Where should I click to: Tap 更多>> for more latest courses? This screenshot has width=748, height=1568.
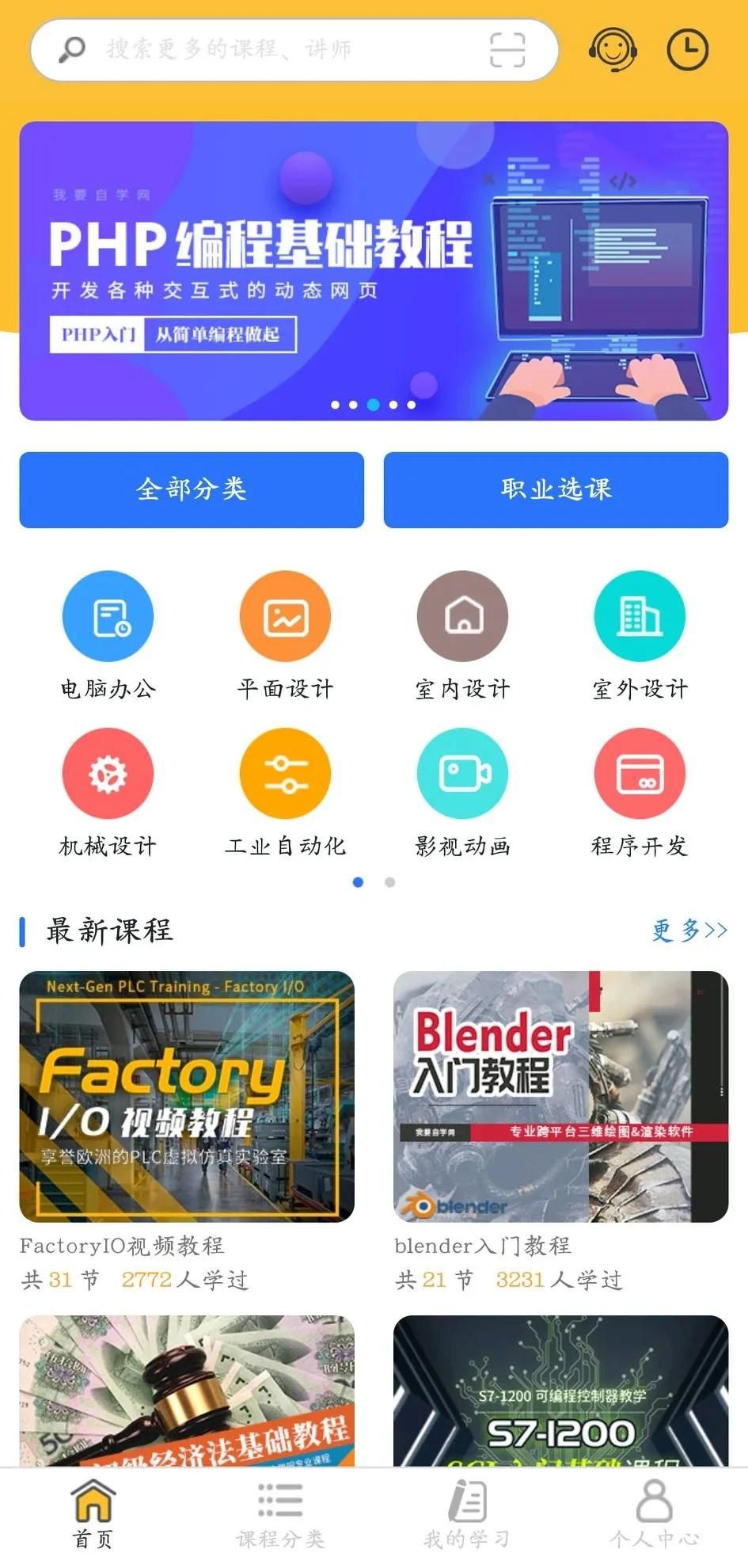point(689,930)
